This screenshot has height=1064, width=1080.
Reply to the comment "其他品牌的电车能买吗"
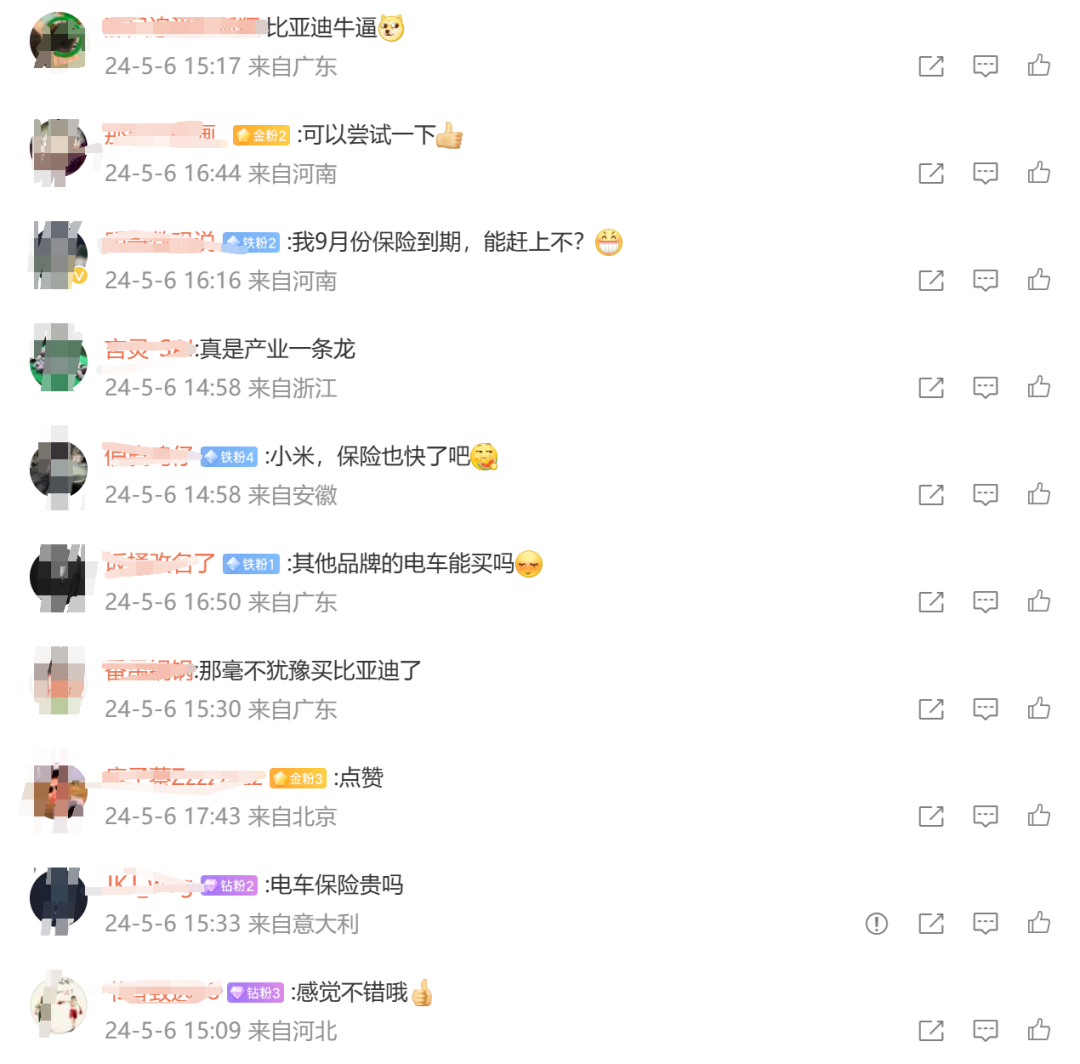point(986,601)
